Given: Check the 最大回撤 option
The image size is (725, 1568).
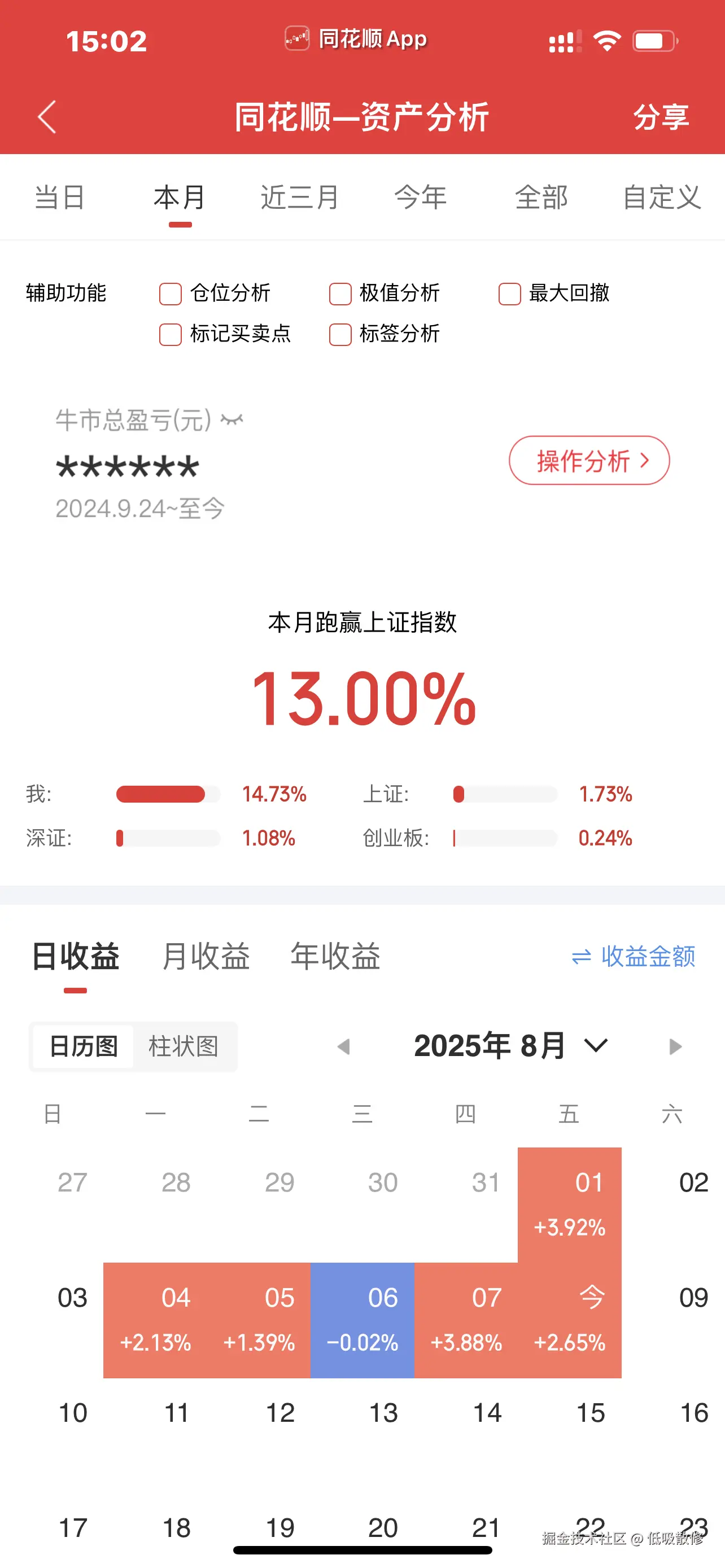Looking at the screenshot, I should pos(508,294).
